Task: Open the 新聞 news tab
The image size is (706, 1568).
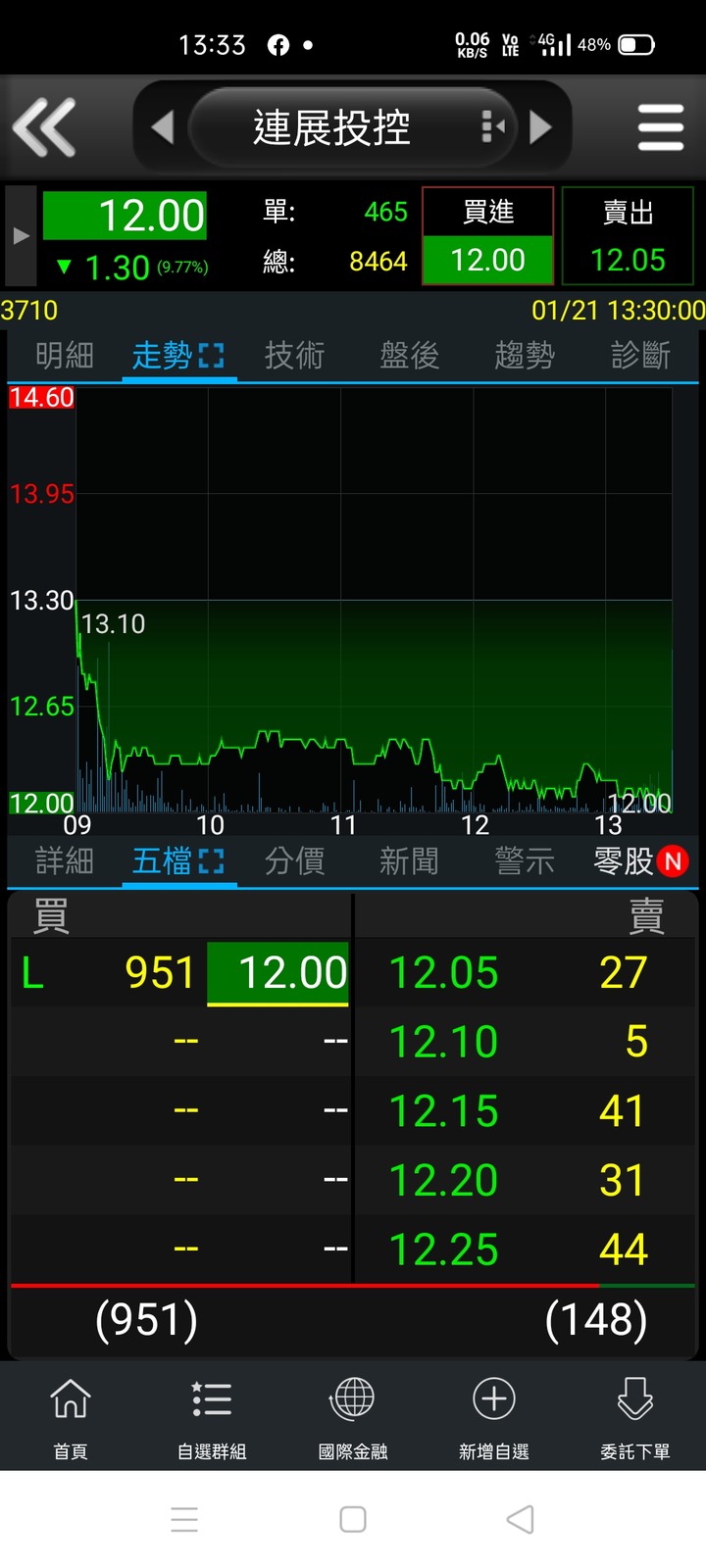Action: (x=409, y=860)
